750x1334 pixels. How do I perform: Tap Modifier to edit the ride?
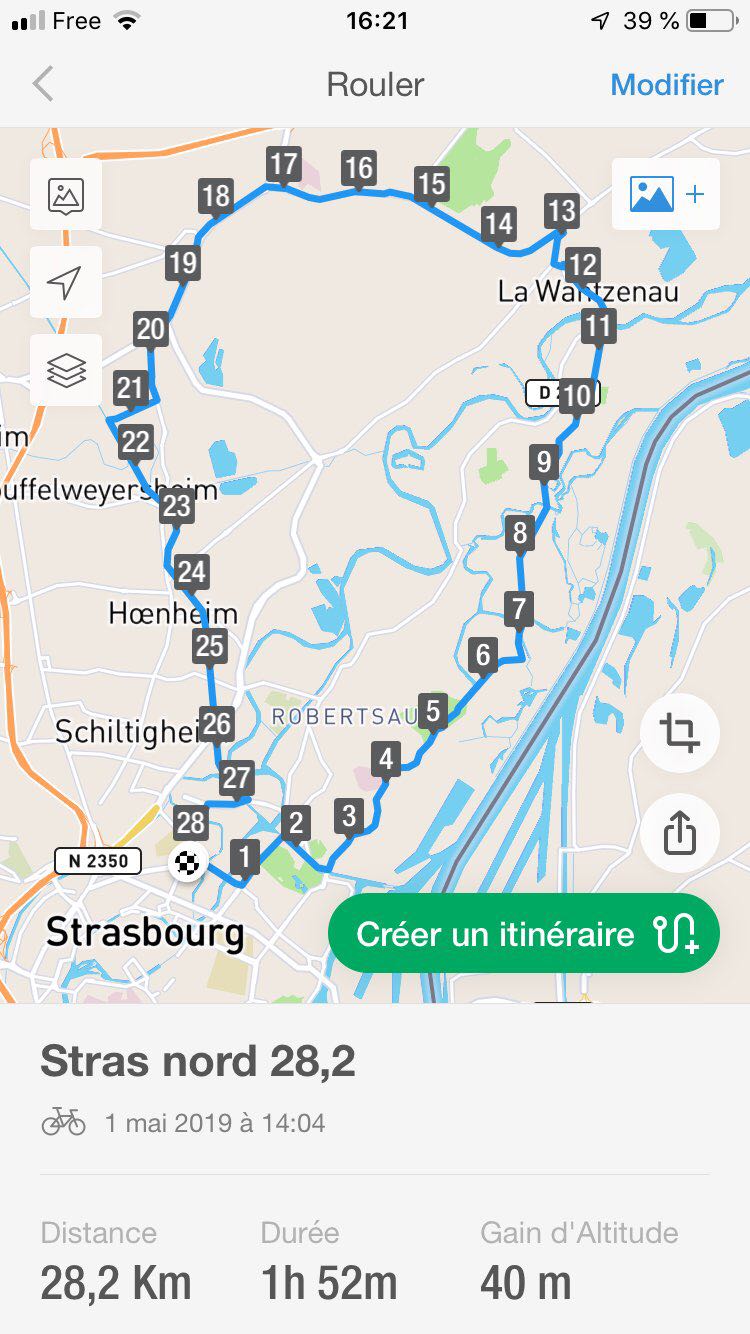click(x=667, y=85)
